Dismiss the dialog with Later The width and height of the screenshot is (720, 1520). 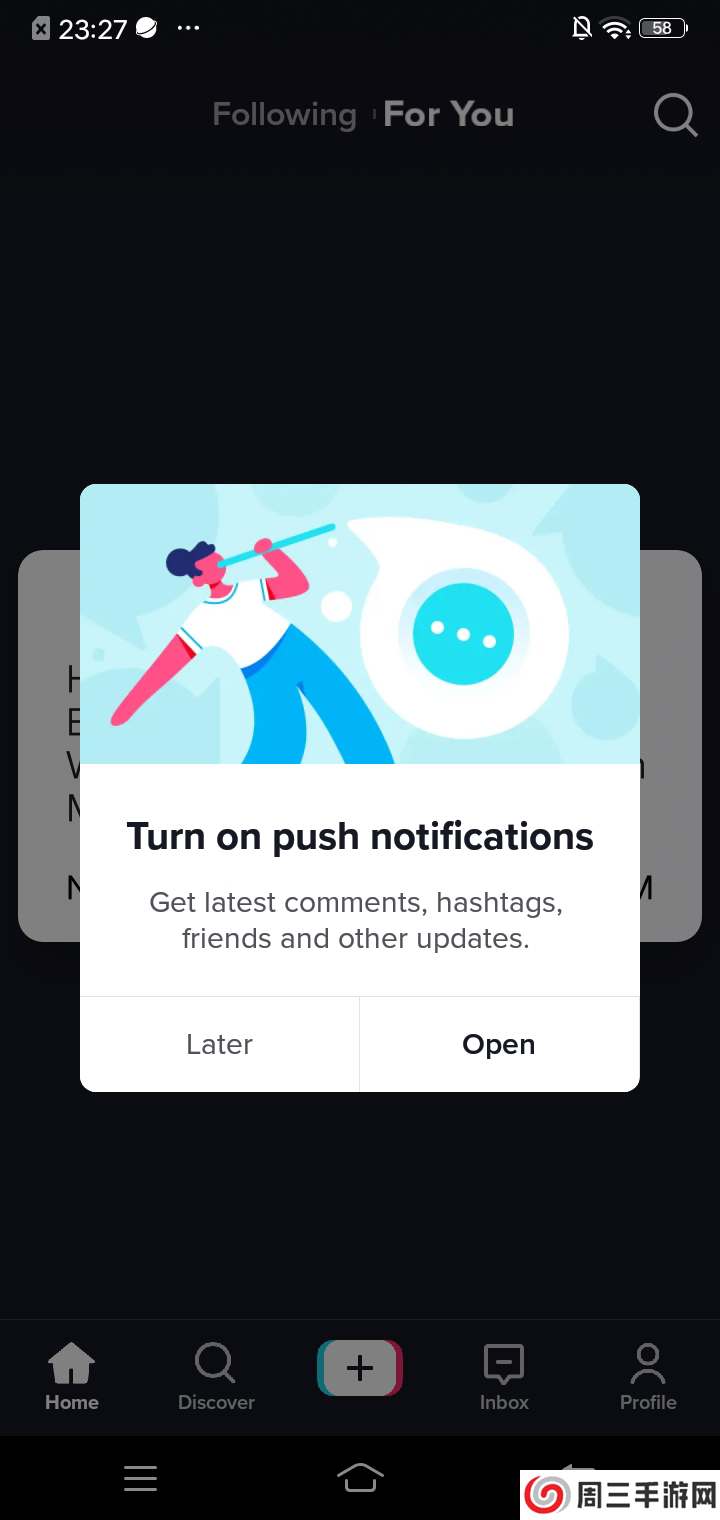coord(219,1044)
